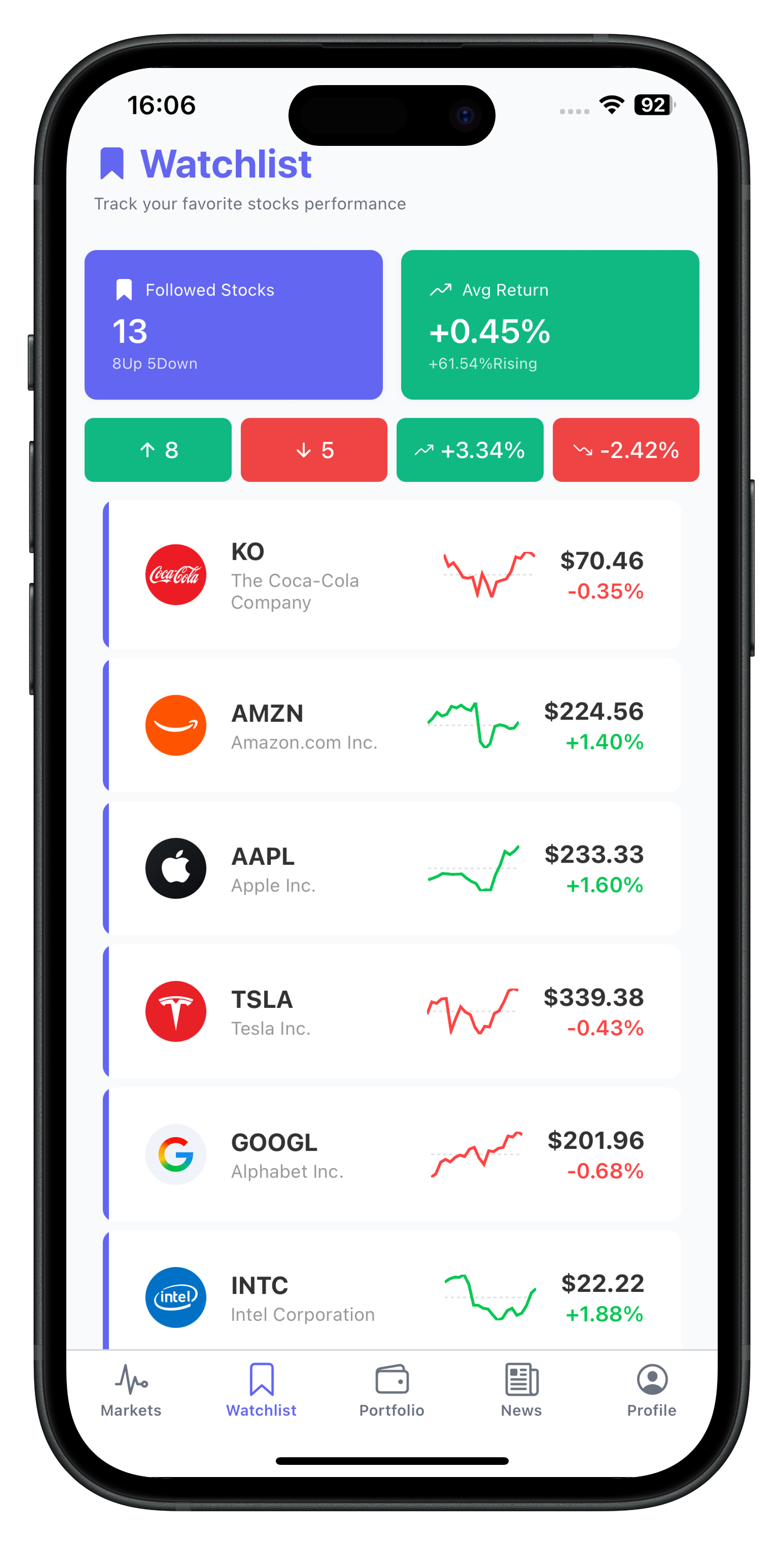Open the KO Coca-Cola stock row
The height and width of the screenshot is (1545, 784).
pos(392,575)
